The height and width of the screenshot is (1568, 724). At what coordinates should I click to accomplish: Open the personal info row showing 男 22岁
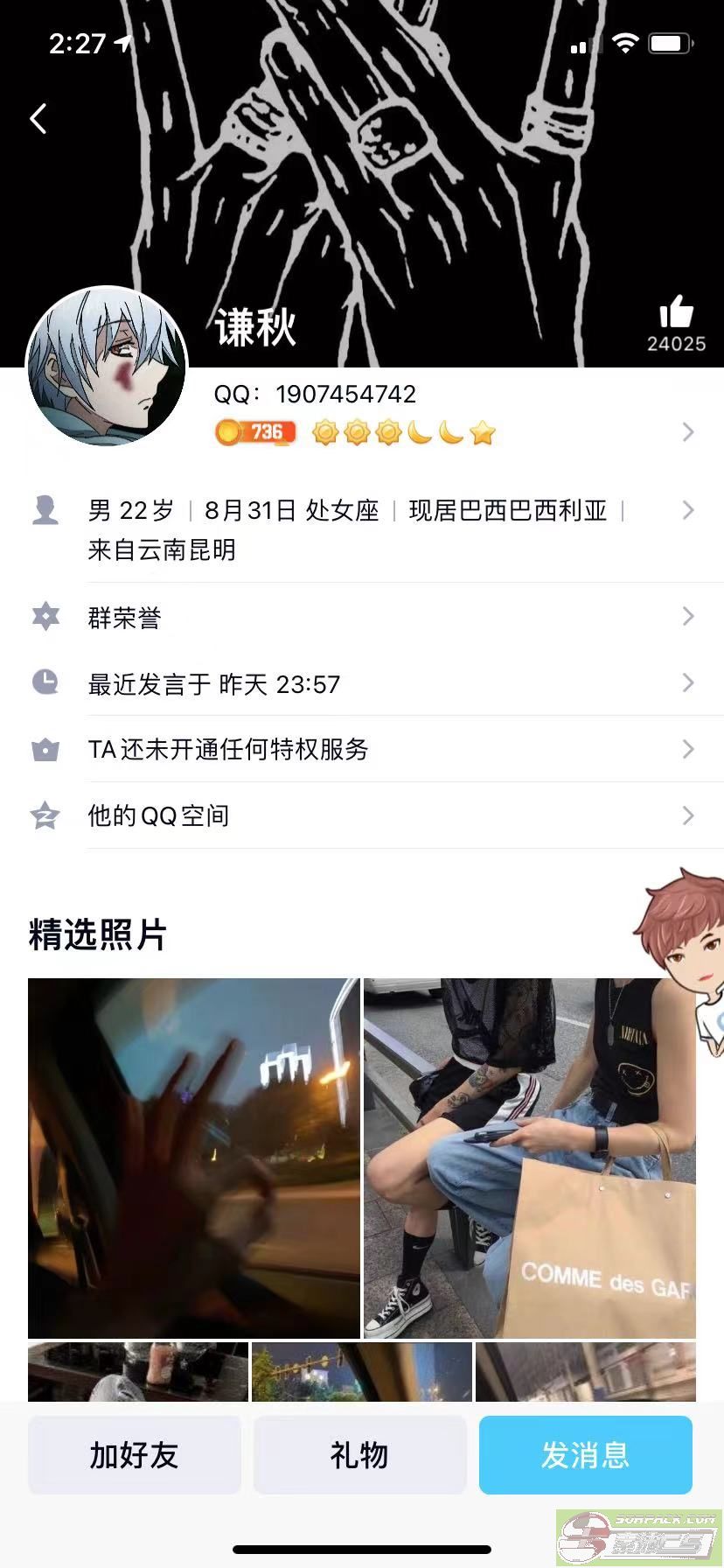pyautogui.click(x=362, y=529)
